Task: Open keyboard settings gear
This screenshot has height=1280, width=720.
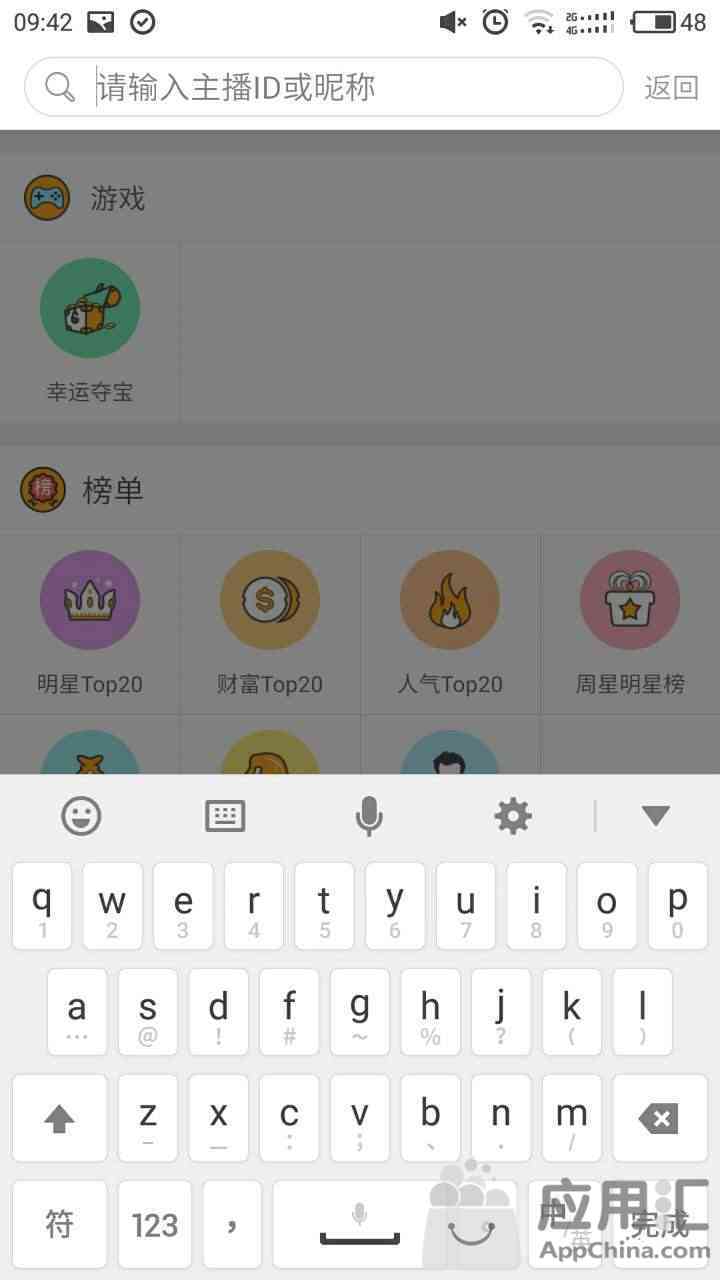Action: [513, 816]
